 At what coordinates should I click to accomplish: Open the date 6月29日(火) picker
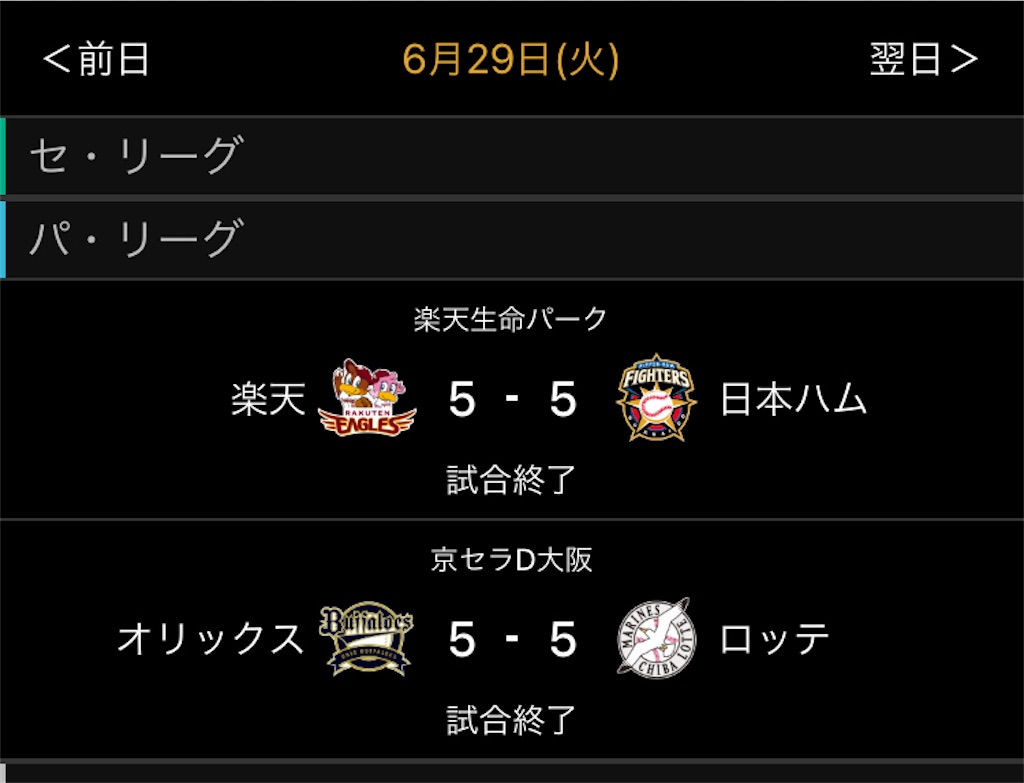pyautogui.click(x=511, y=60)
